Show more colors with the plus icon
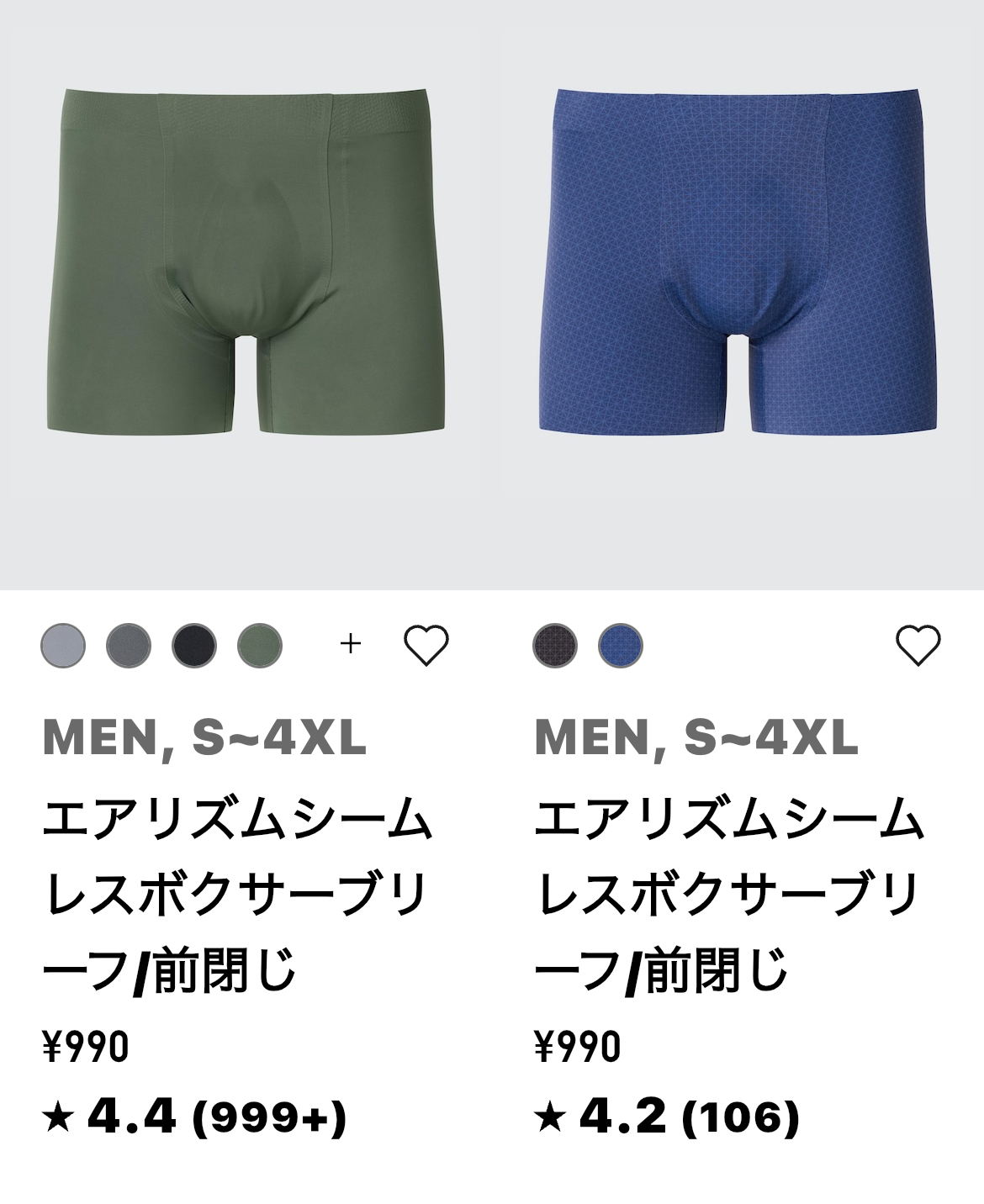This screenshot has height=1204, width=984. click(351, 644)
